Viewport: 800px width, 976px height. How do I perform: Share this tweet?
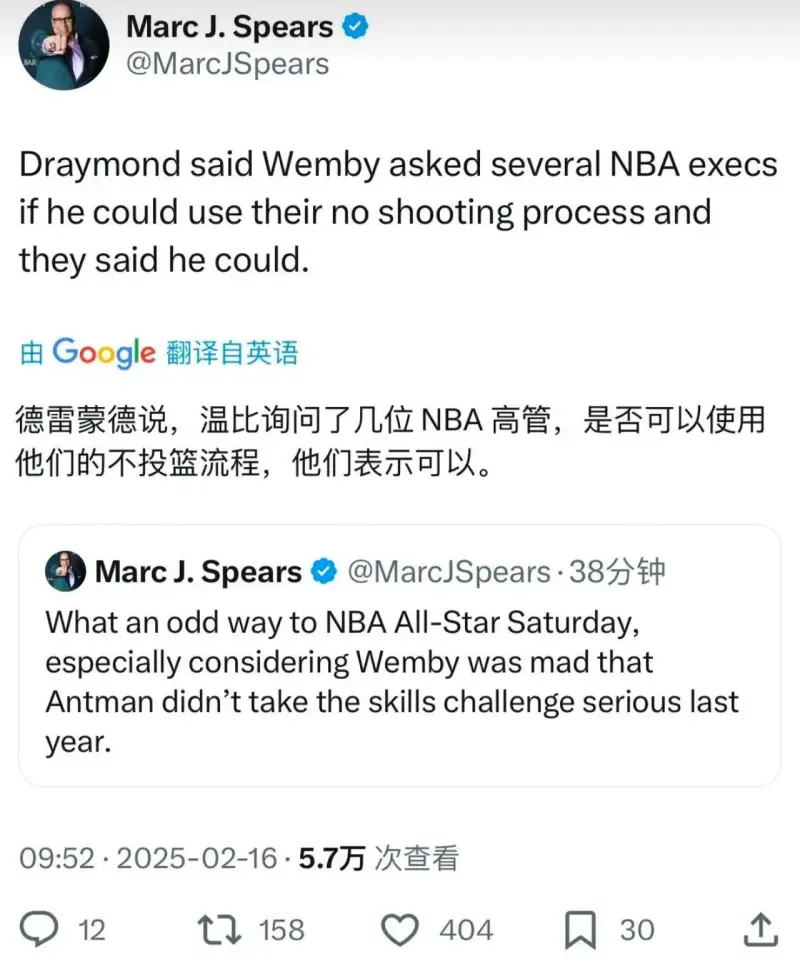(x=759, y=930)
